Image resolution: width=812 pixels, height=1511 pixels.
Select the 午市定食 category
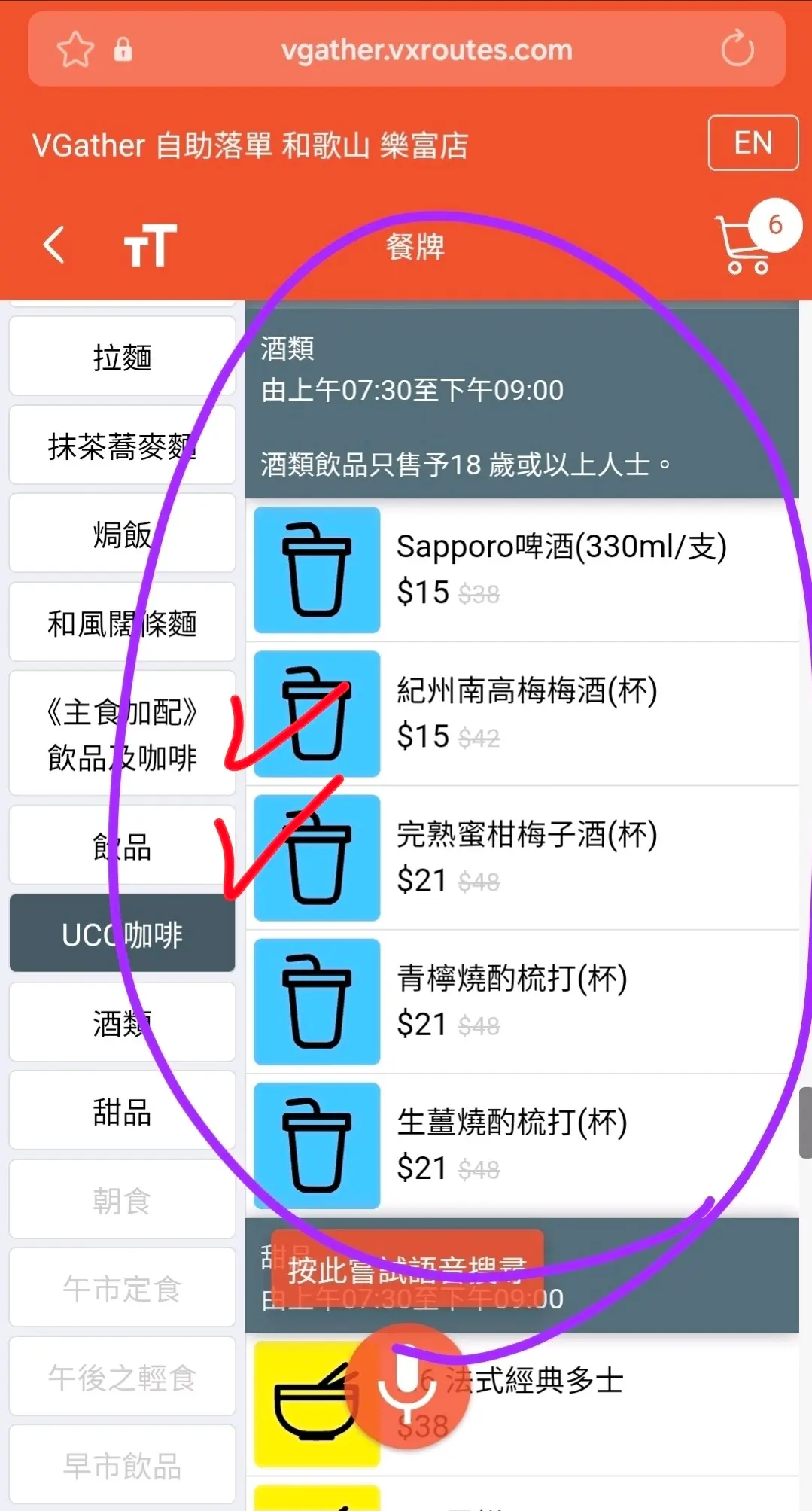(122, 1289)
